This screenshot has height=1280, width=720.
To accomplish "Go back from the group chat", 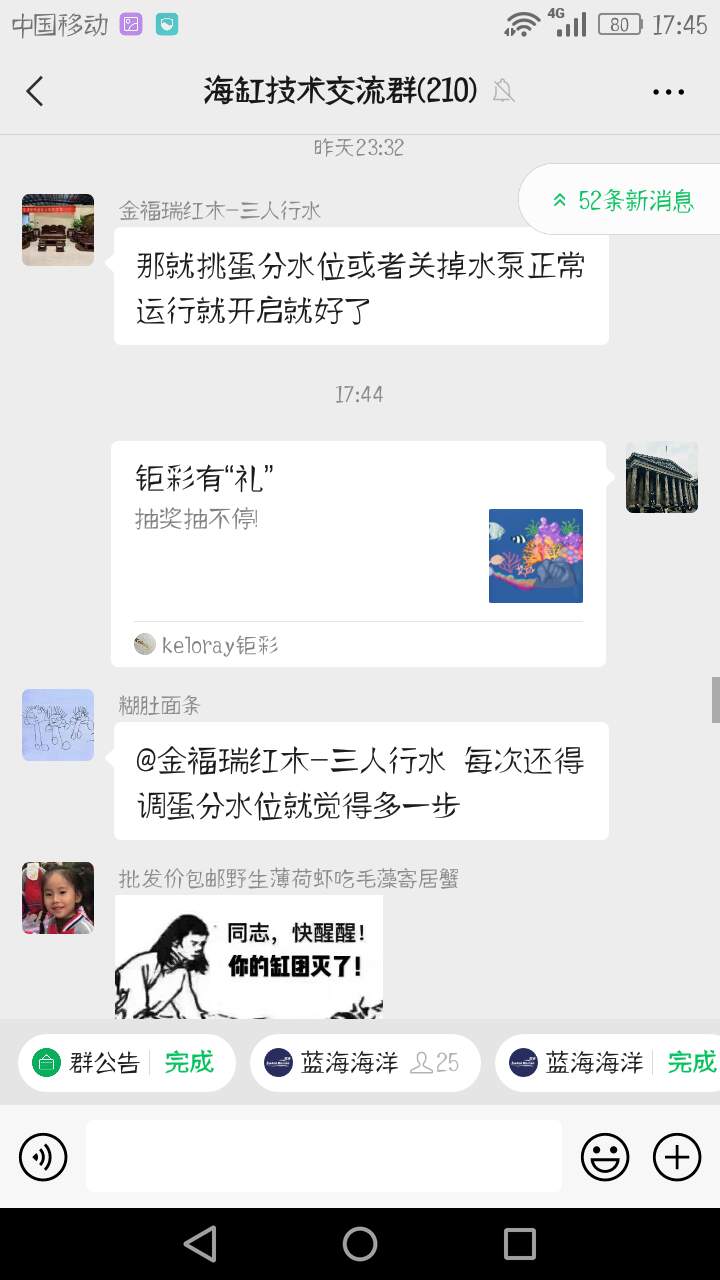I will point(35,91).
